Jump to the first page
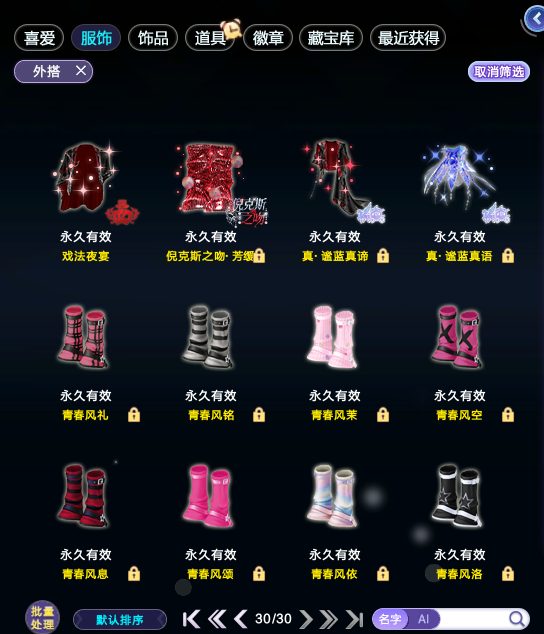The width and height of the screenshot is (544, 634). point(191,619)
